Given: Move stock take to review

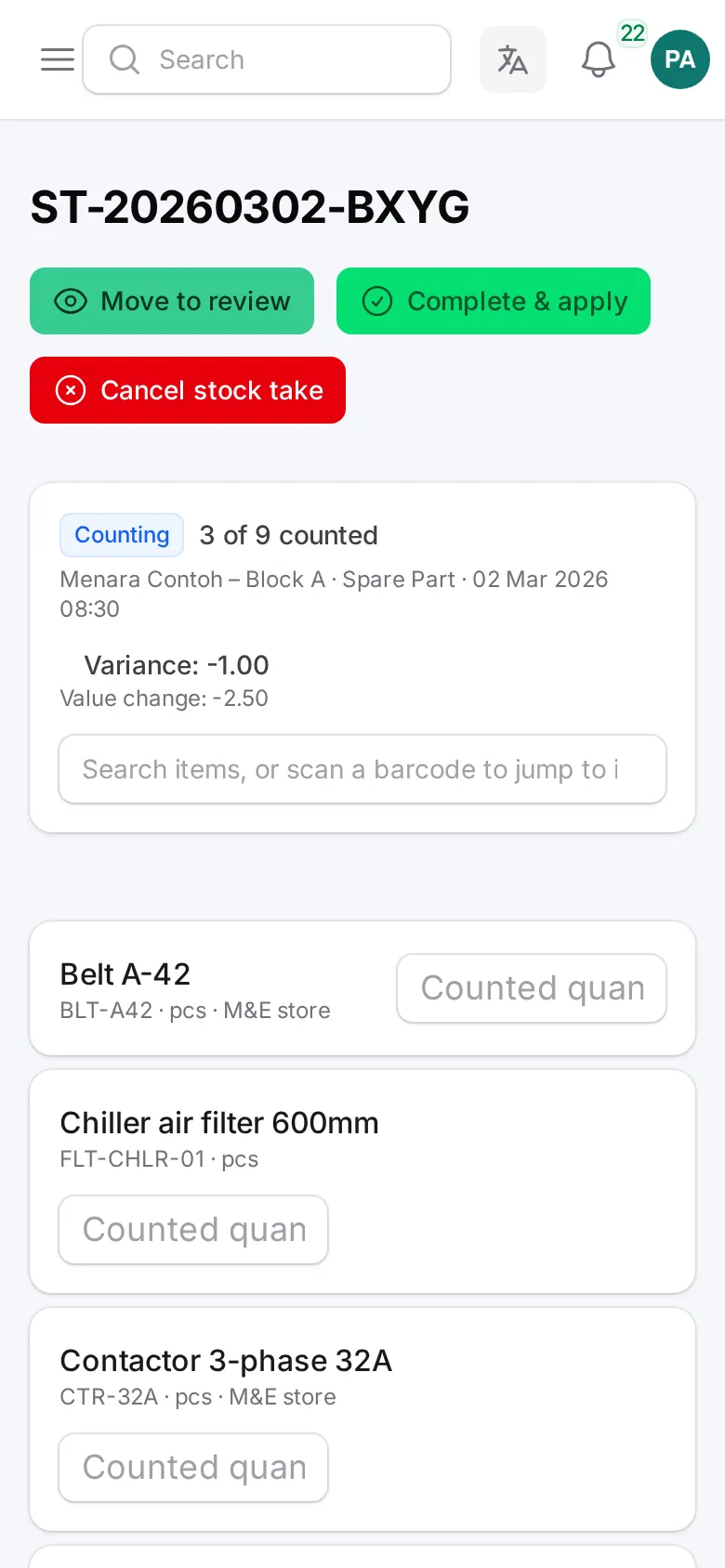Looking at the screenshot, I should [172, 301].
